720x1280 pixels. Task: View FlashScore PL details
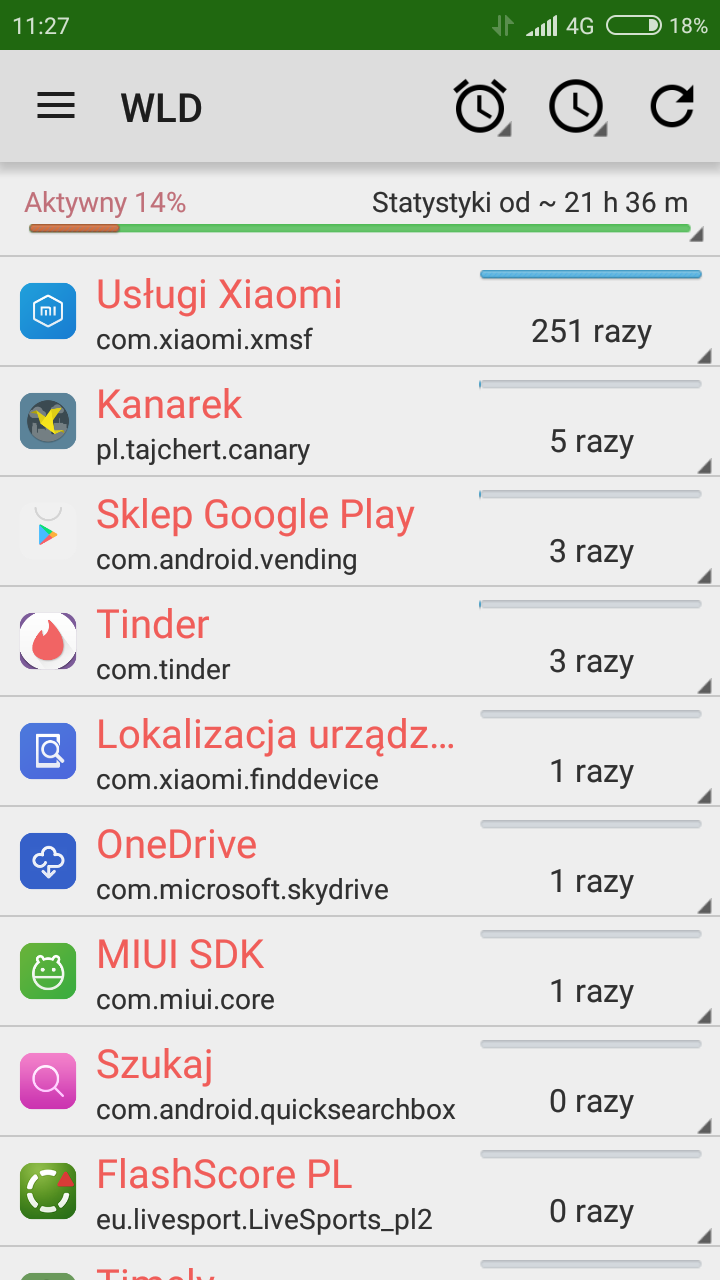tap(360, 1192)
